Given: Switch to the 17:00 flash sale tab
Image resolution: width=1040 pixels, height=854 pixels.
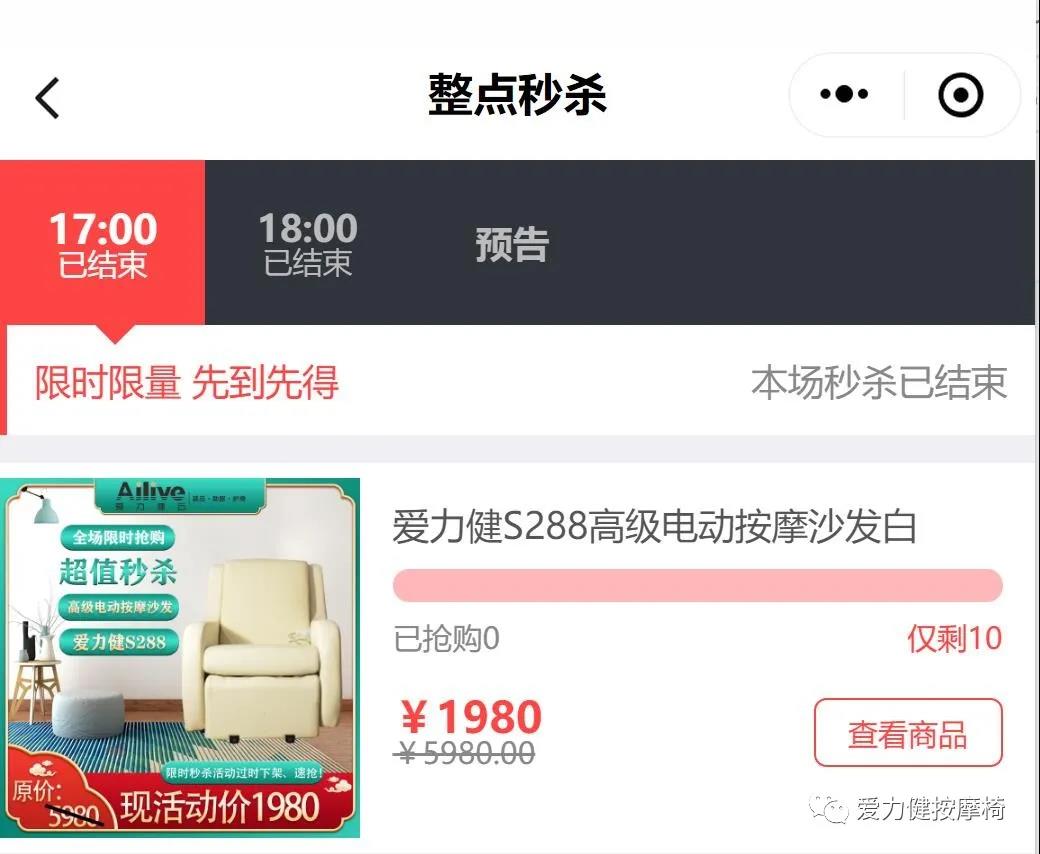Looking at the screenshot, I should point(103,243).
